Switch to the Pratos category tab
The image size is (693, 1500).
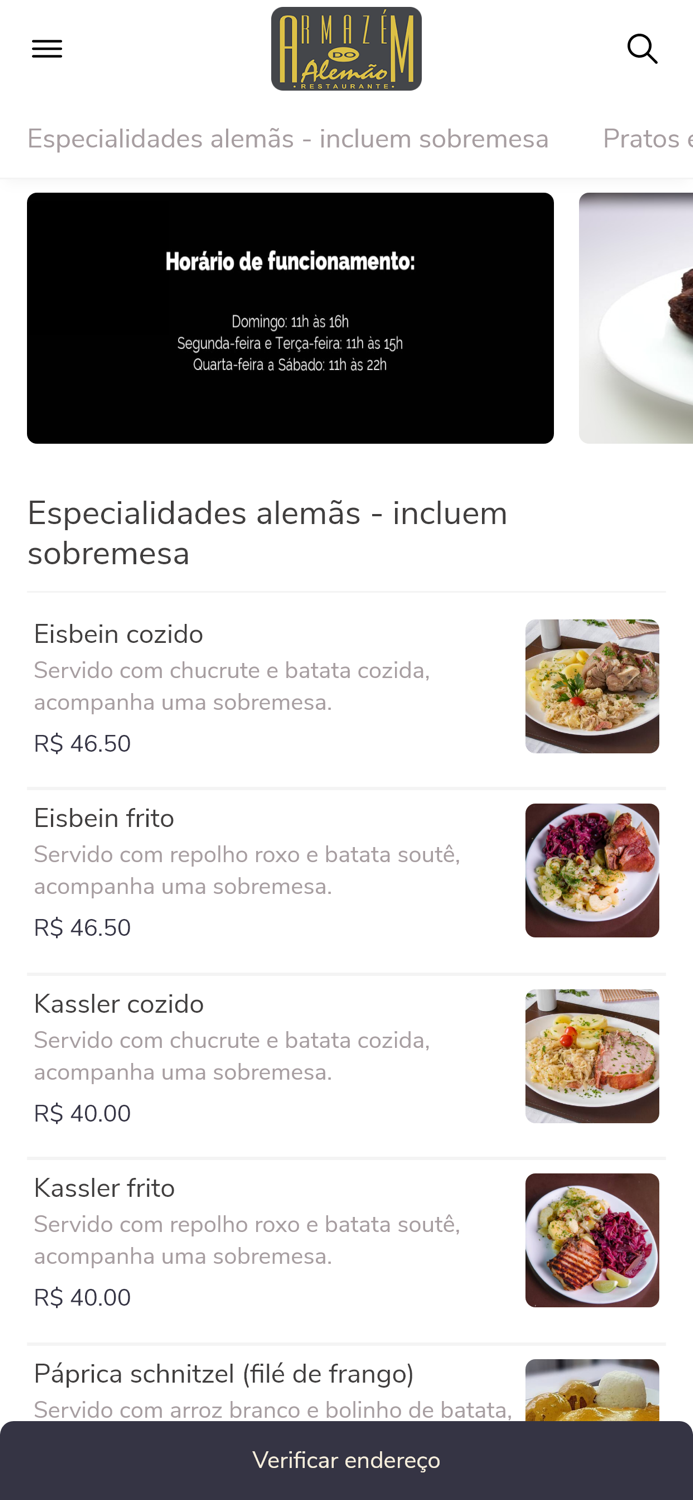646,139
